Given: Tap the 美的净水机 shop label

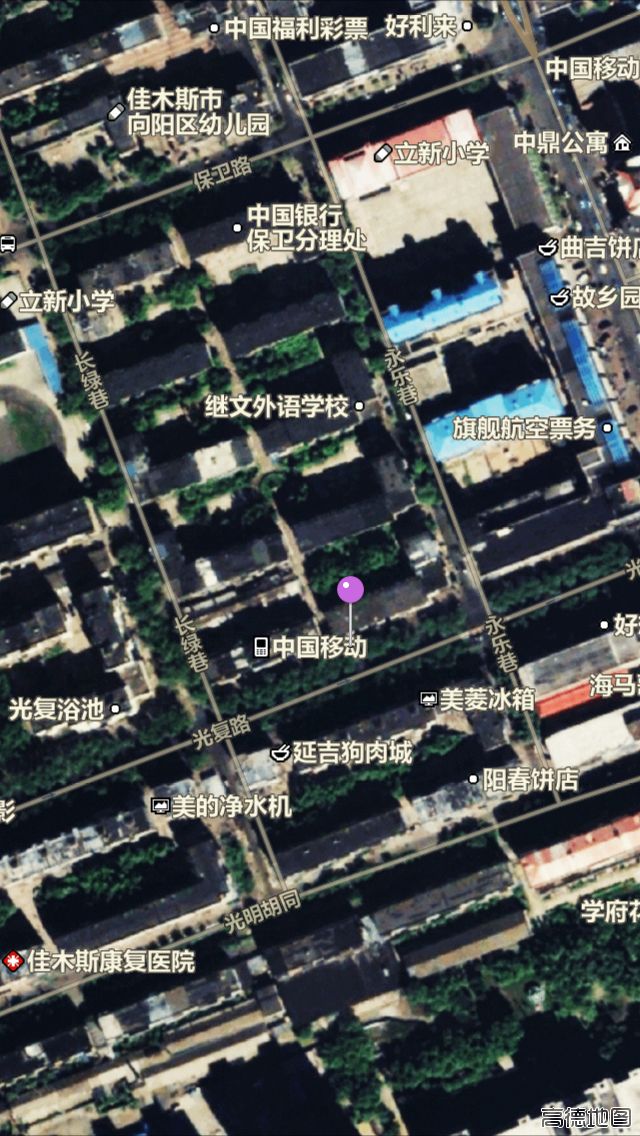Looking at the screenshot, I should tap(222, 806).
